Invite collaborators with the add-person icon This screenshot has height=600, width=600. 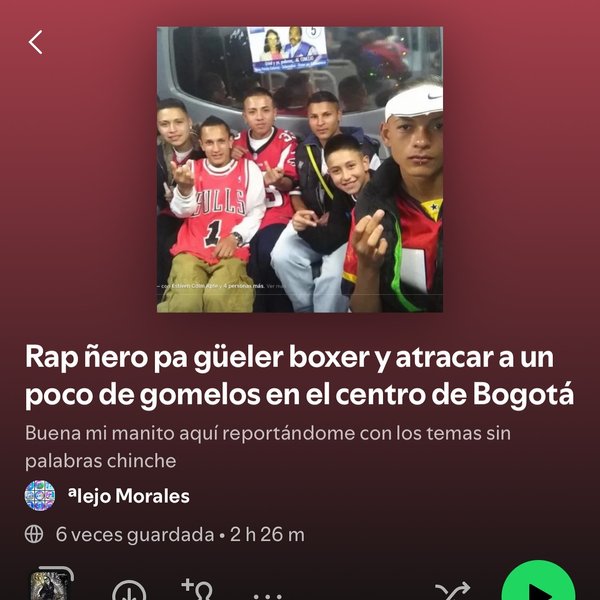(x=197, y=590)
